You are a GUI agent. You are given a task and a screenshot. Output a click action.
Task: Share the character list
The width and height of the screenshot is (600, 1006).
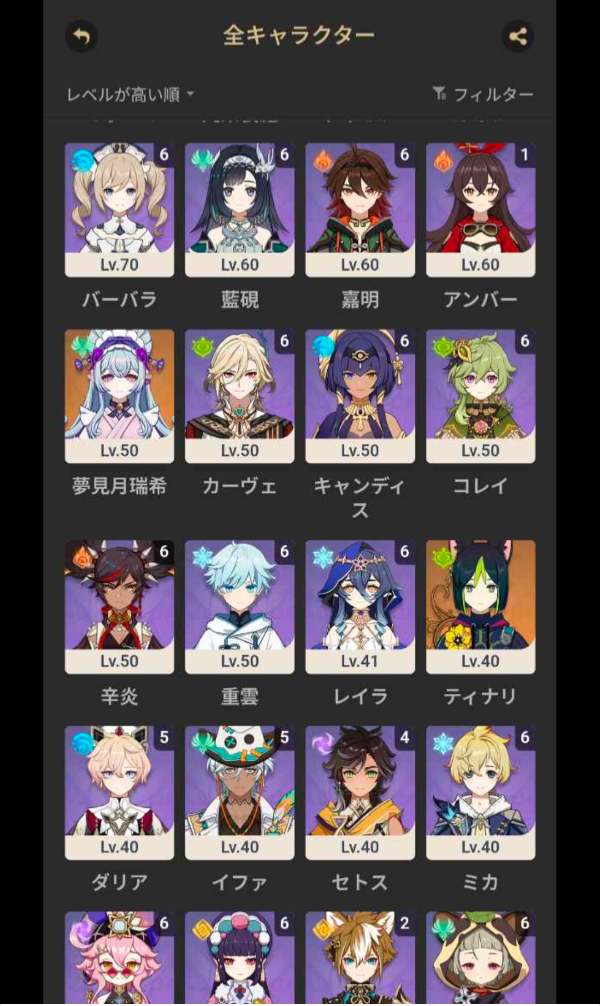[x=517, y=37]
